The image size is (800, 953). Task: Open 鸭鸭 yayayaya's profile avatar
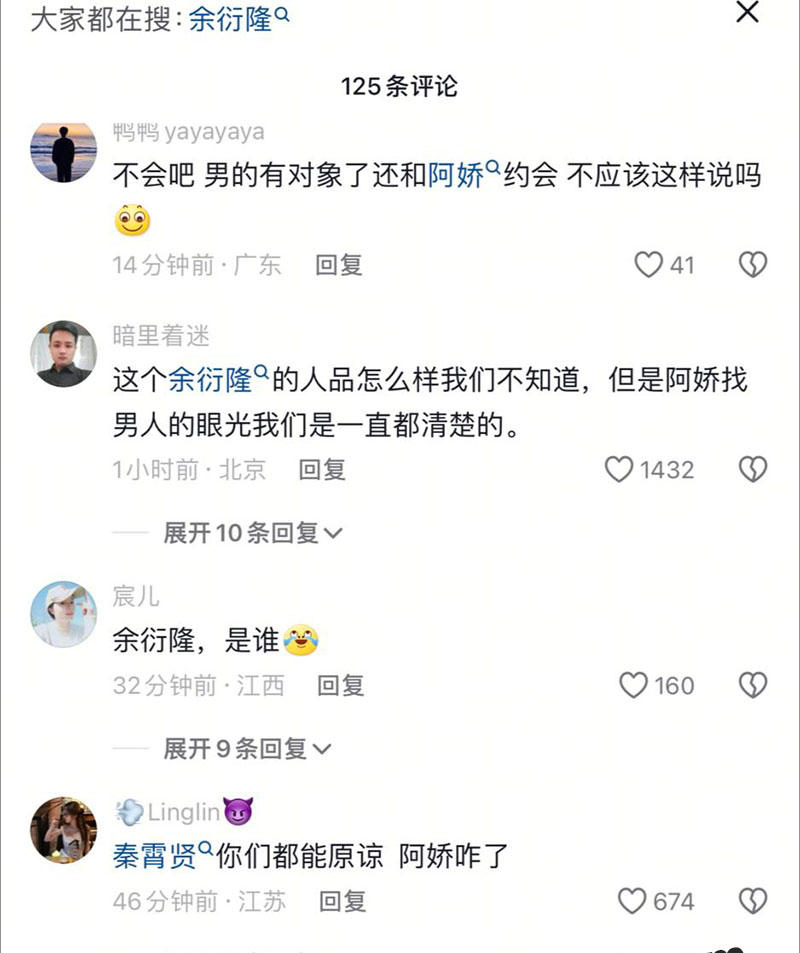[x=64, y=151]
